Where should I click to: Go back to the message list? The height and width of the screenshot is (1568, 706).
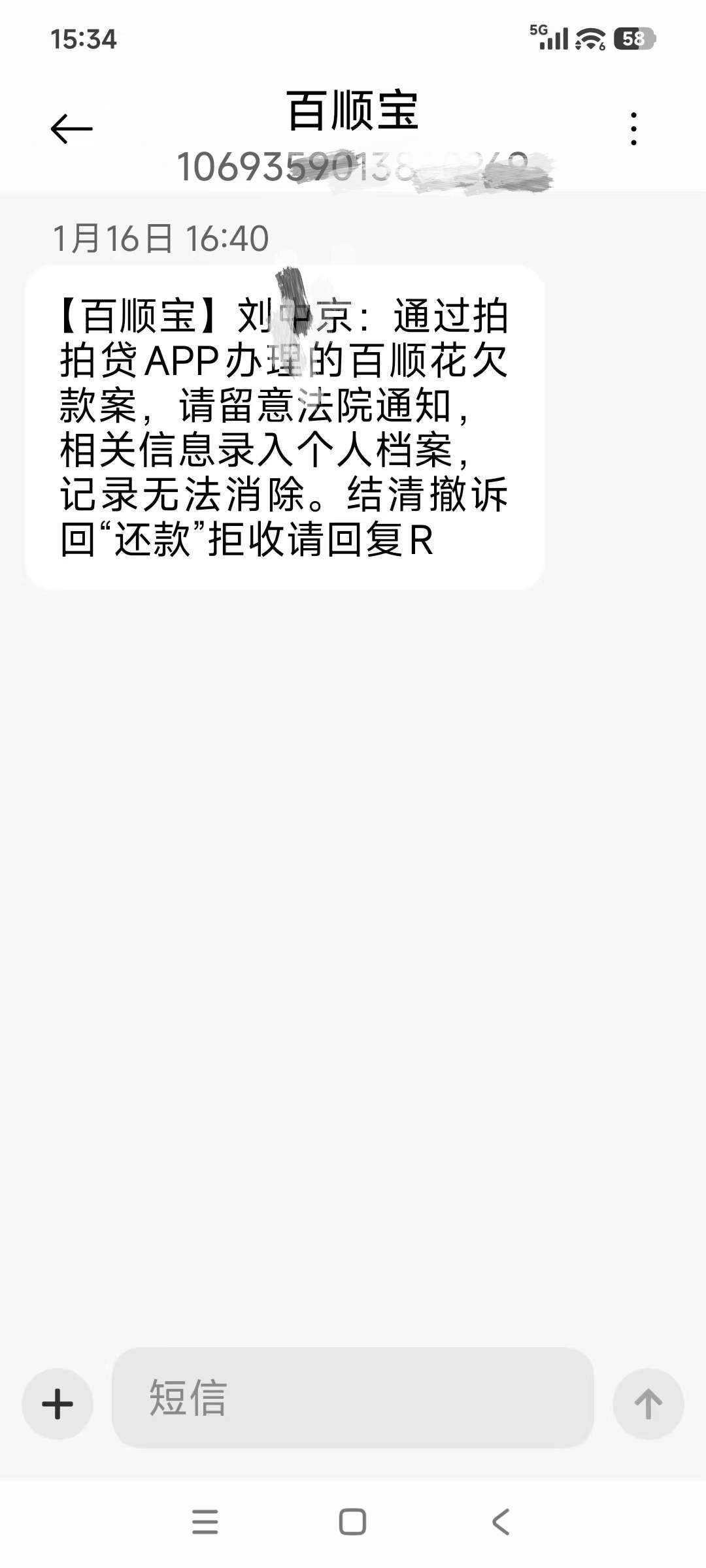(x=72, y=128)
